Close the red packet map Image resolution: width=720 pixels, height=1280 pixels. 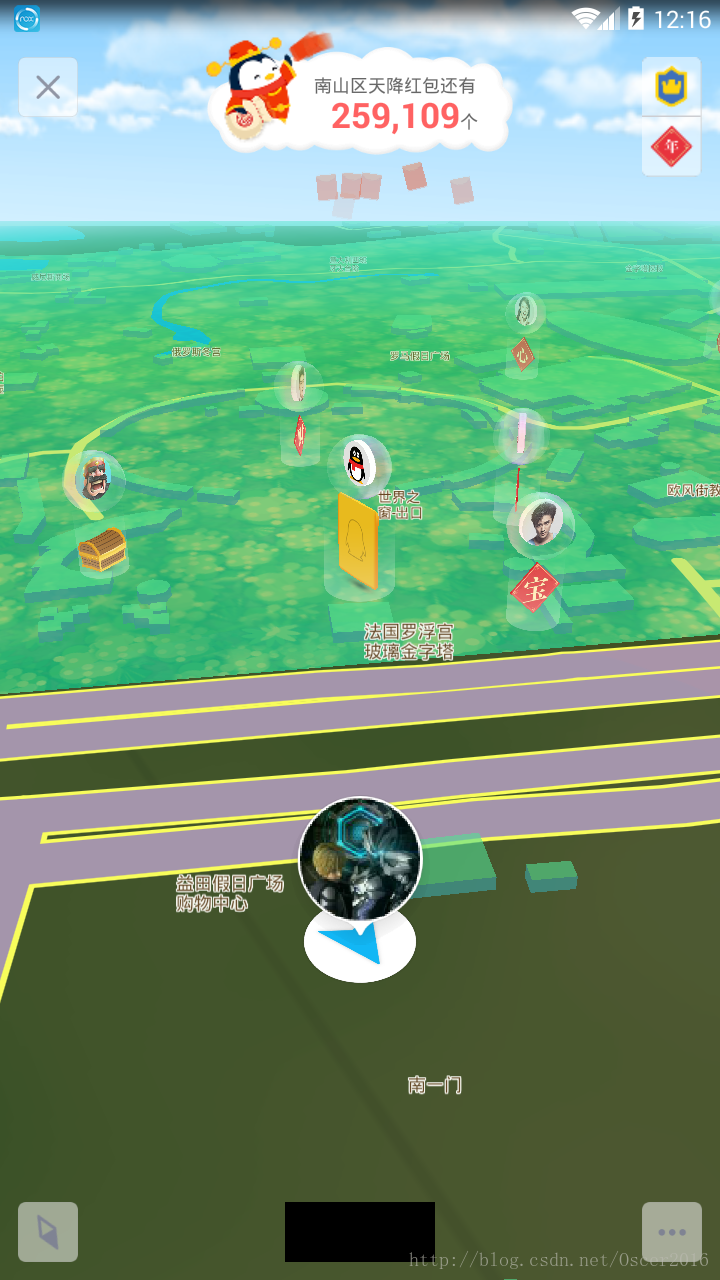tap(48, 88)
